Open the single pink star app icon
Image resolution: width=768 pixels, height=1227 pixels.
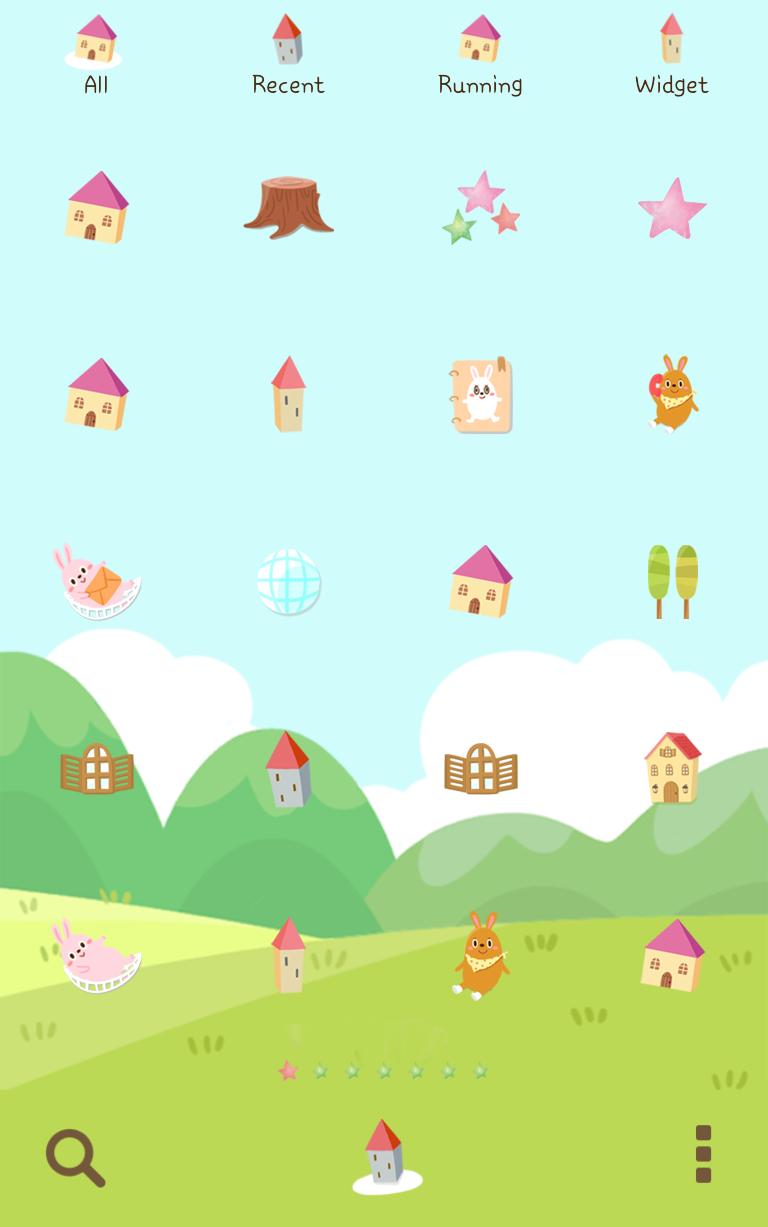[x=672, y=208]
